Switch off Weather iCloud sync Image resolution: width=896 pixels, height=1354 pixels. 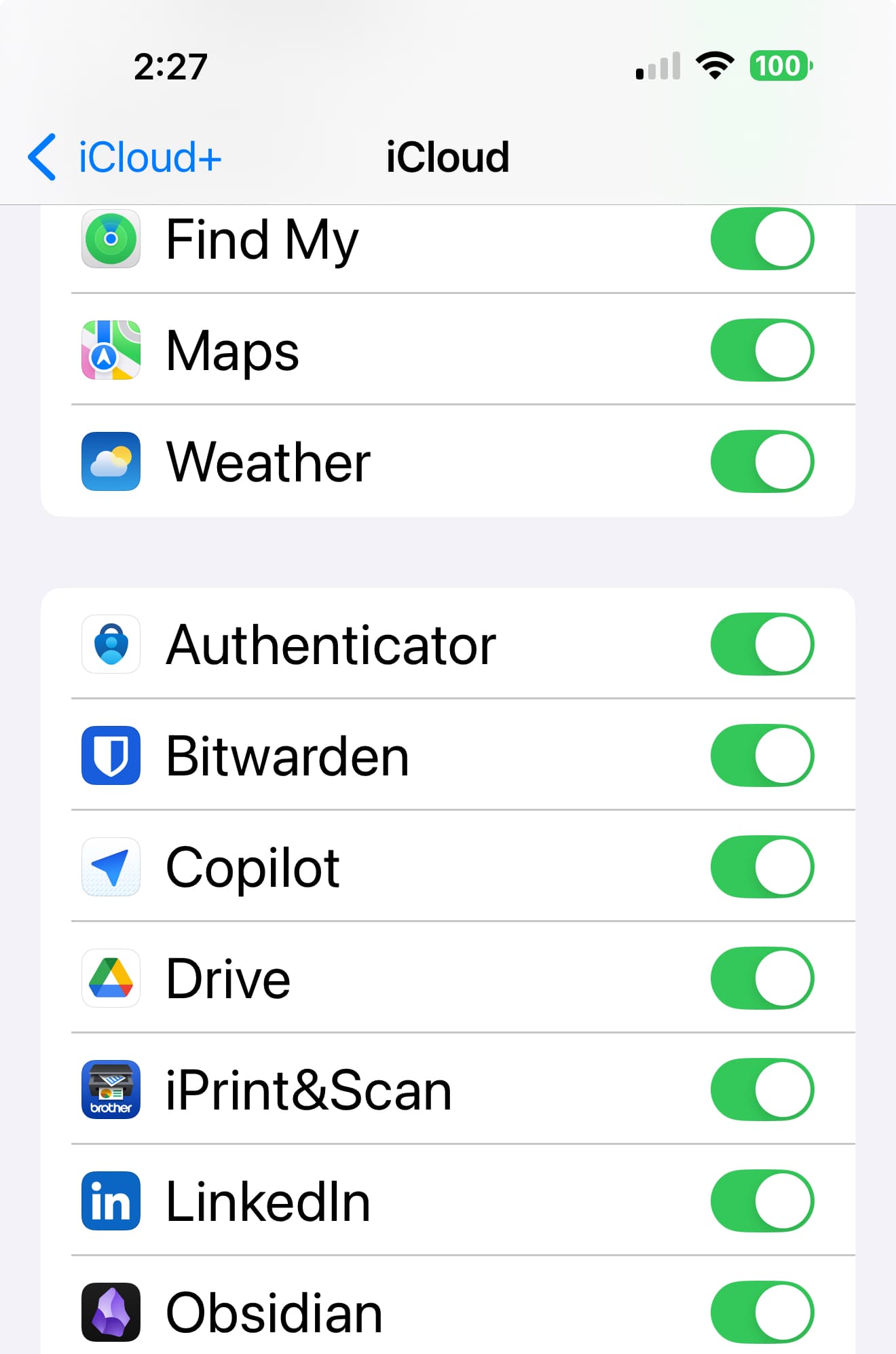762,462
